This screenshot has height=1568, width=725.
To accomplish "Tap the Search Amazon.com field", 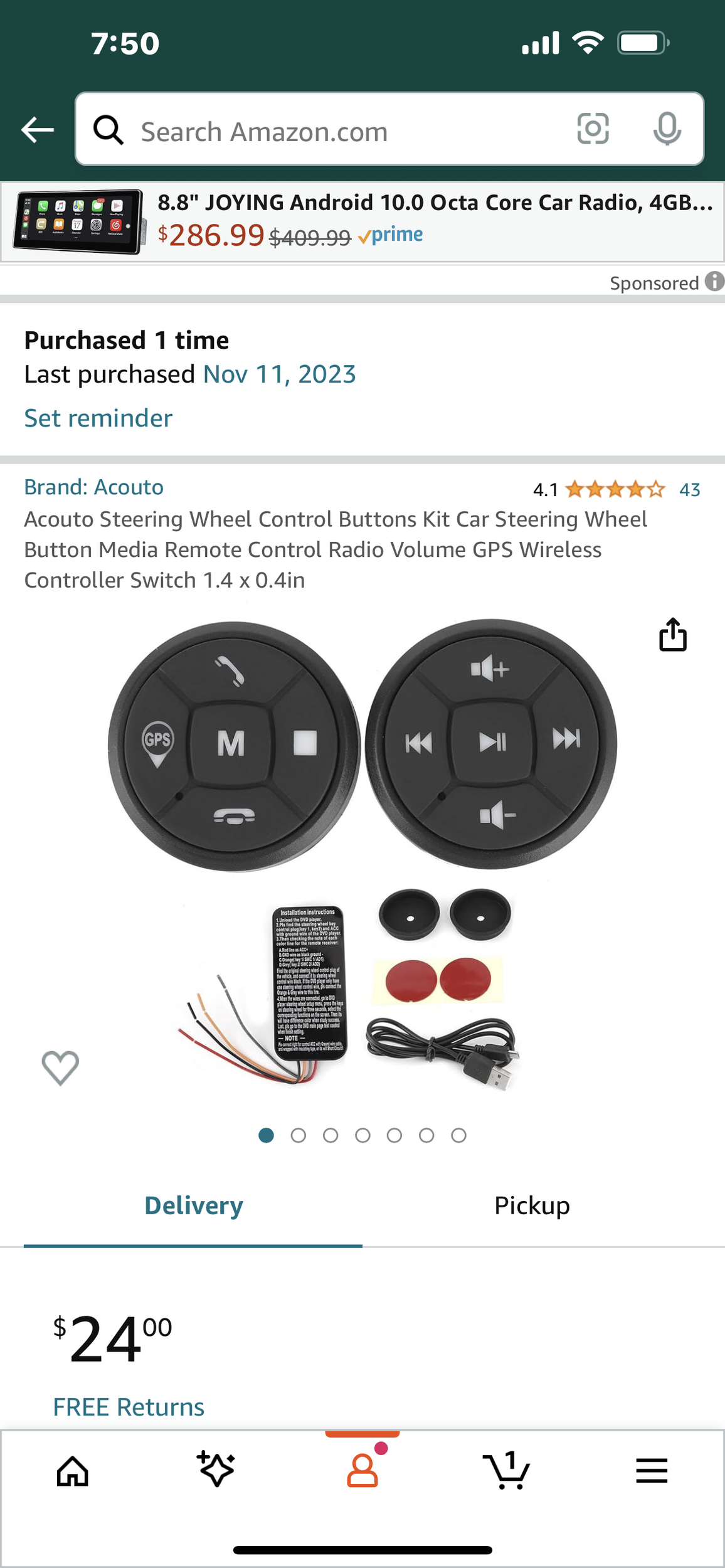I will 326,131.
